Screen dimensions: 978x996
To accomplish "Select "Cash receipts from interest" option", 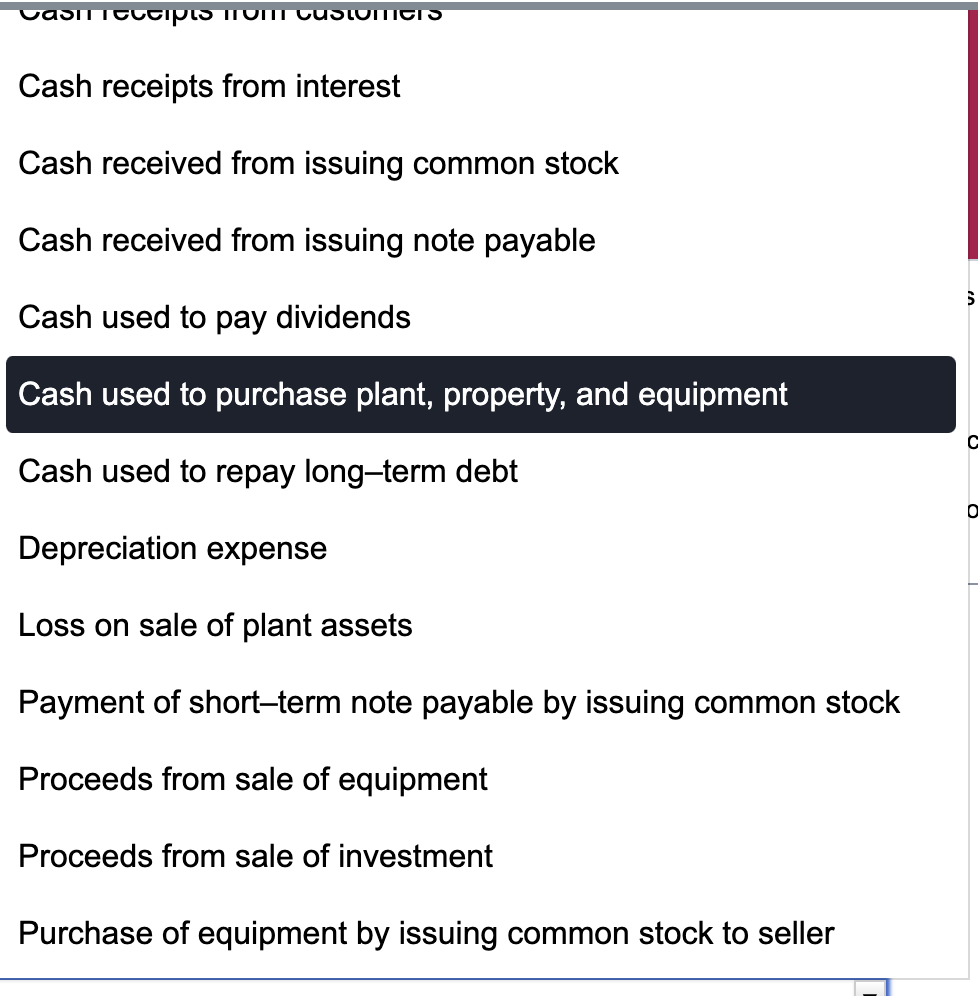I will [x=208, y=86].
